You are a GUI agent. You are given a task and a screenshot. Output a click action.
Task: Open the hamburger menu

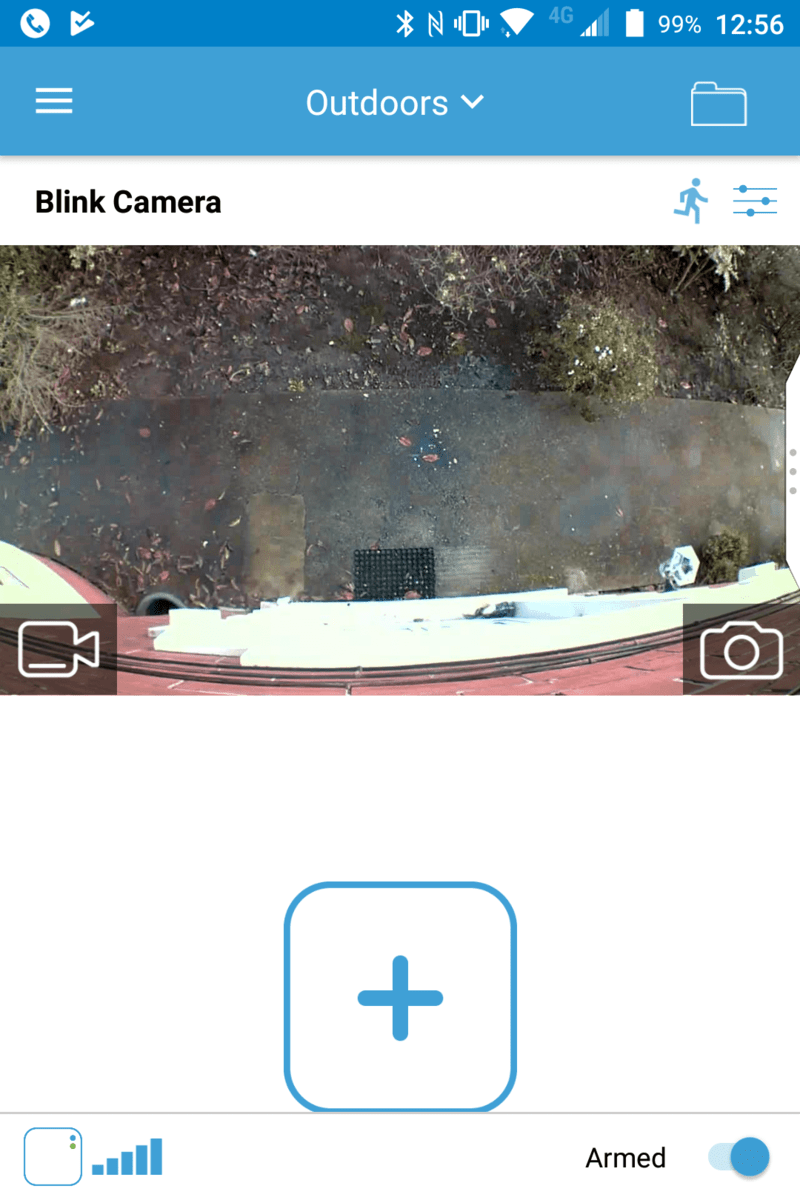(54, 102)
